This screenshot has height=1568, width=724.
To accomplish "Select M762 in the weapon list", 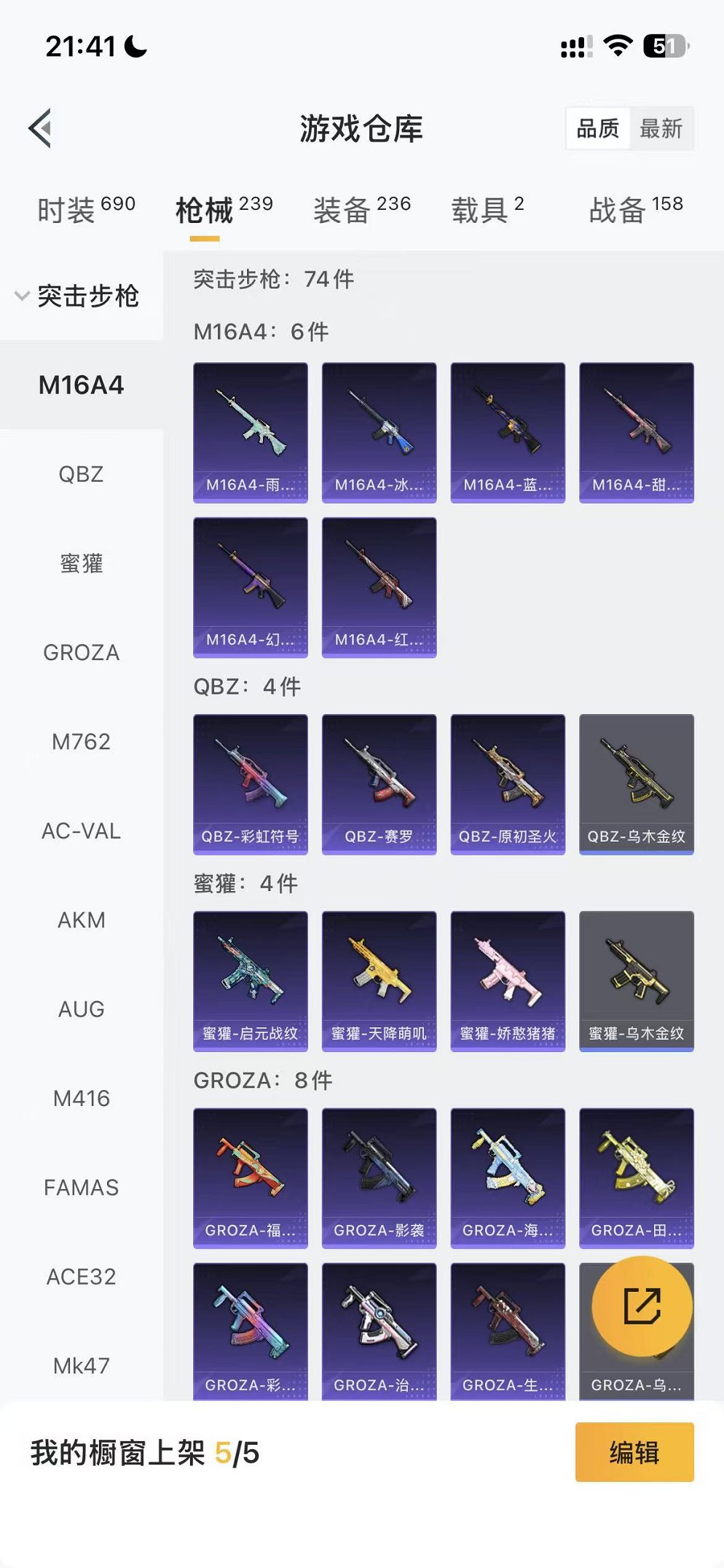I will [81, 742].
